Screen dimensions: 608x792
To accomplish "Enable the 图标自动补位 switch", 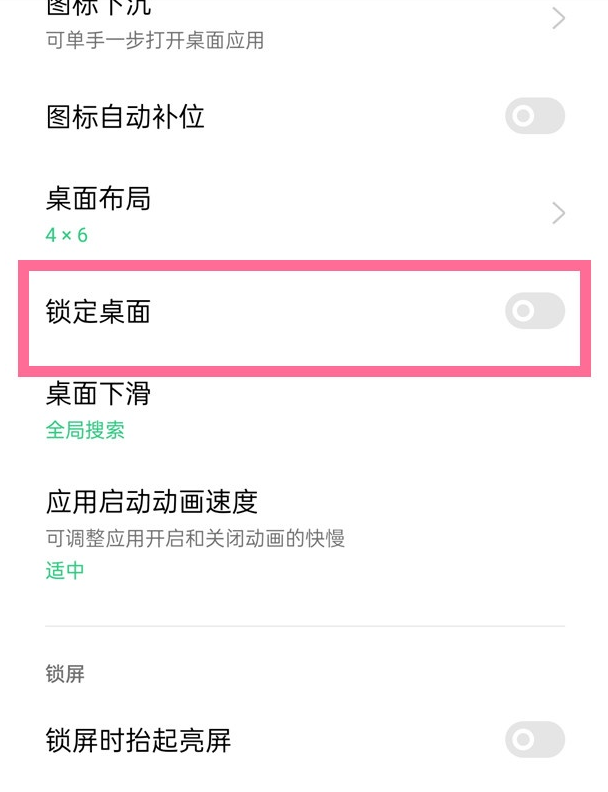I will [534, 117].
